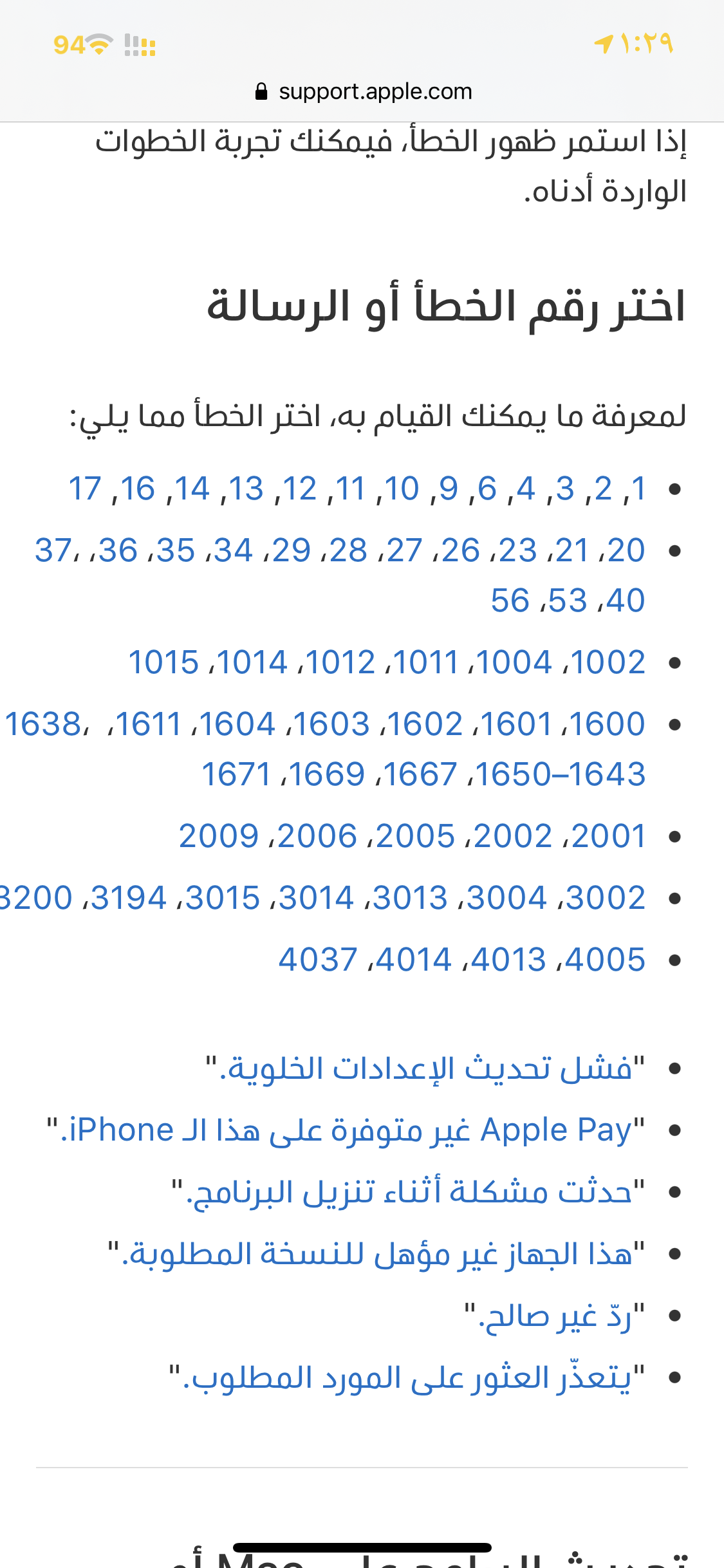Select the 1002, 1004, 1011 error codes link
Viewport: 724px width, 1568px height.
pyautogui.click(x=387, y=662)
